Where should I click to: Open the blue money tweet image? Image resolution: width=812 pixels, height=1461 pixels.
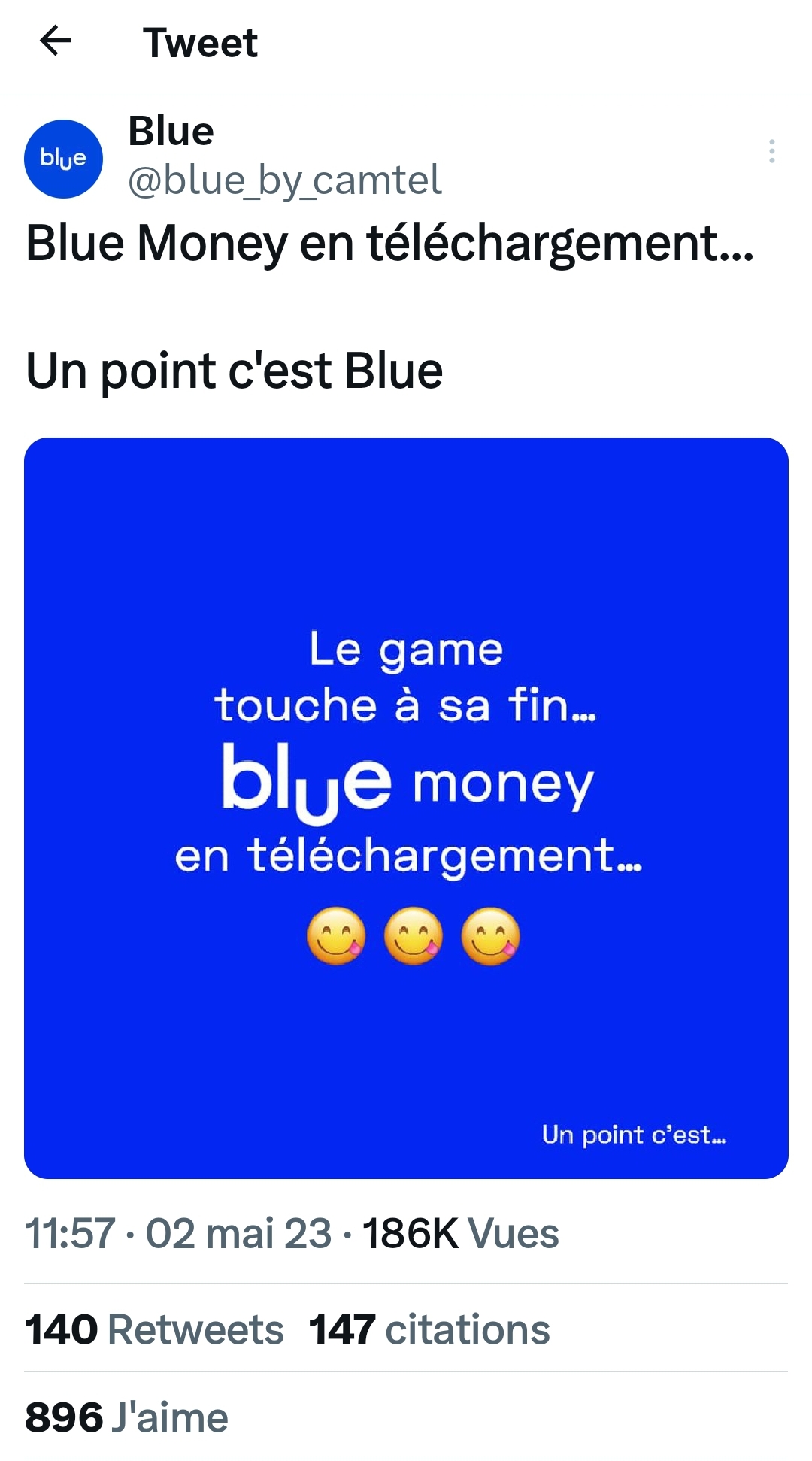[x=406, y=808]
